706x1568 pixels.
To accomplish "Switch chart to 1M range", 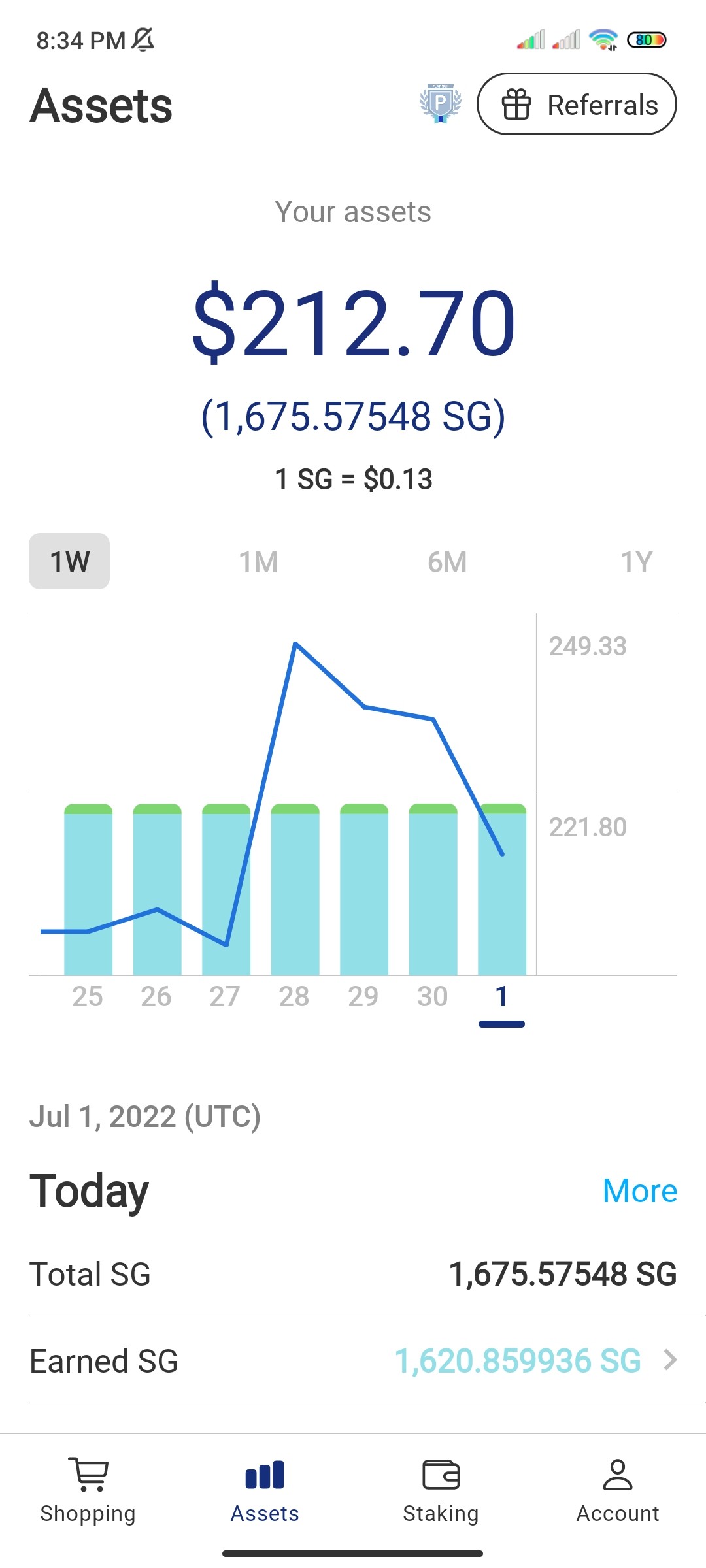I will point(258,562).
